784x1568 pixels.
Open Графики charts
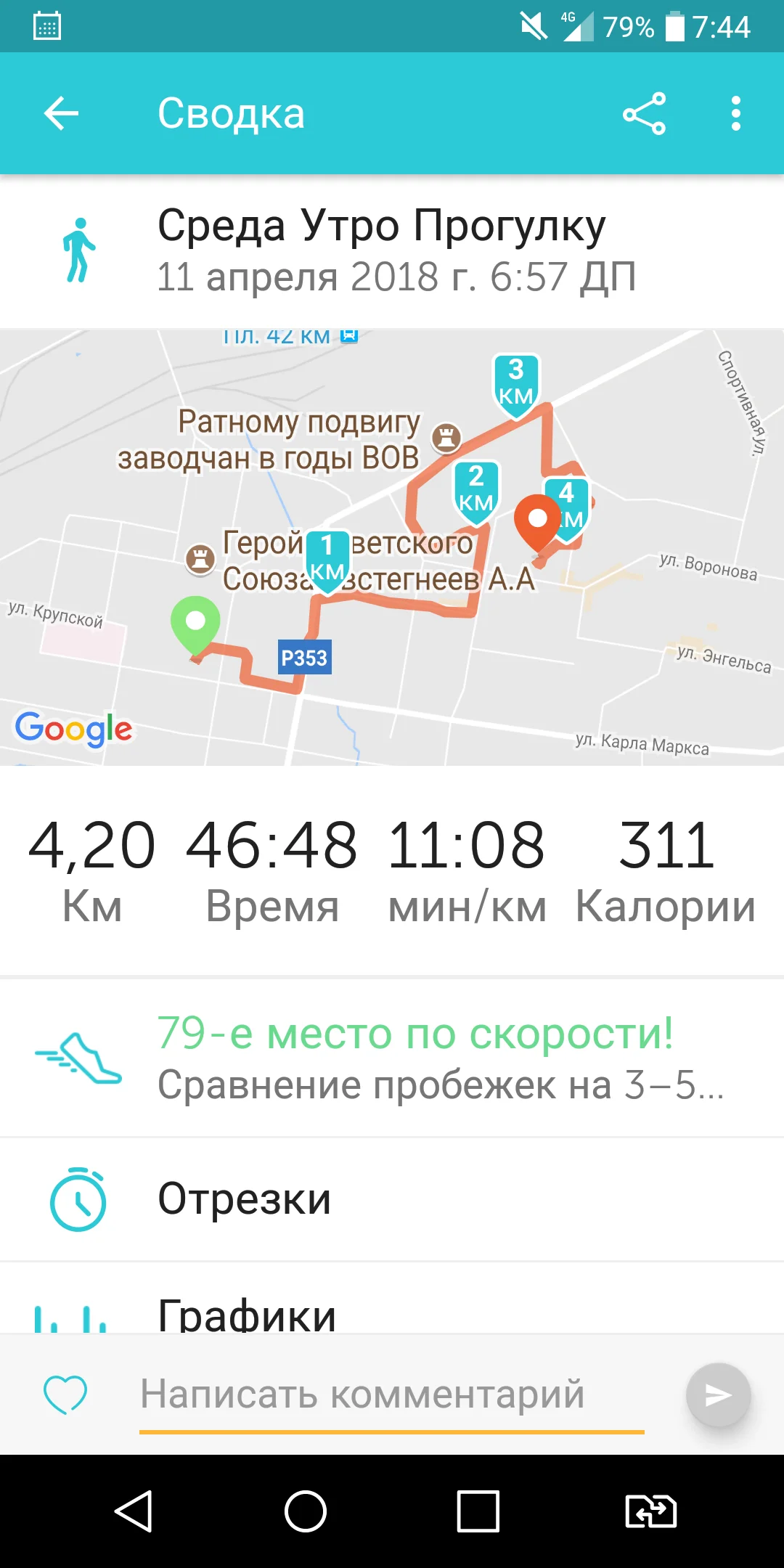pos(392,1299)
